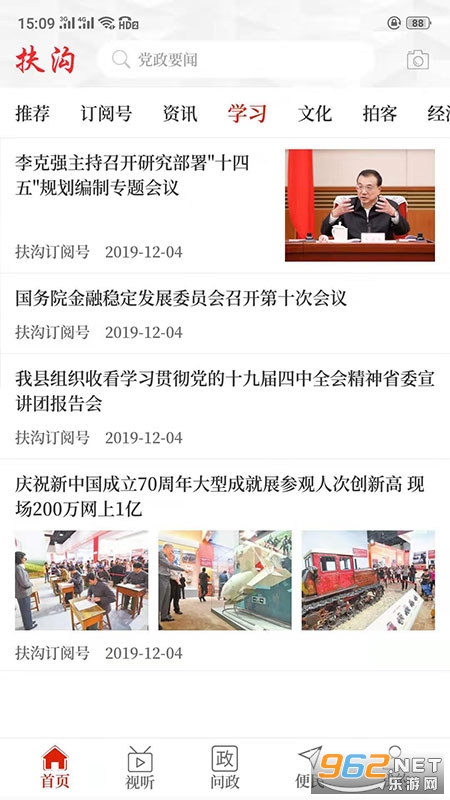Open 问政 in the bottom navigation

[225, 767]
